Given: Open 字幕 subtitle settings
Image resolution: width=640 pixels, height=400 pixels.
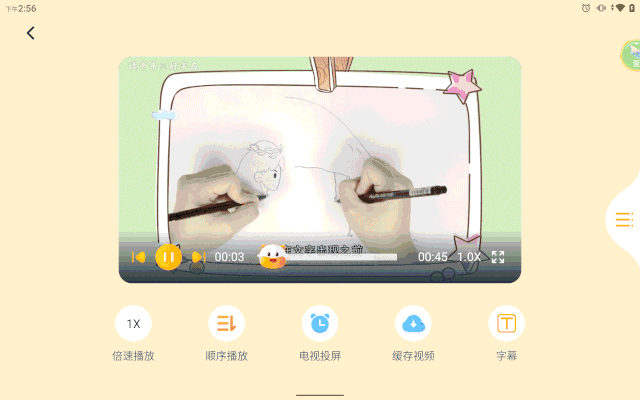Looking at the screenshot, I should [507, 323].
